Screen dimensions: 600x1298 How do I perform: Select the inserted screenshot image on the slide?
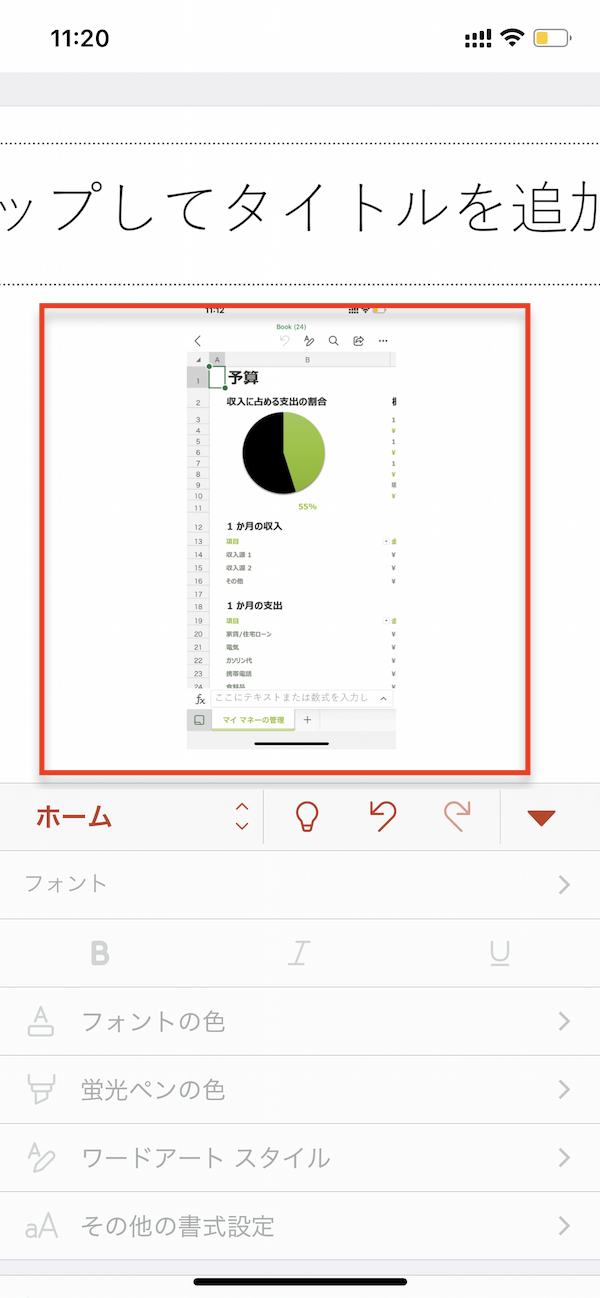[285, 539]
